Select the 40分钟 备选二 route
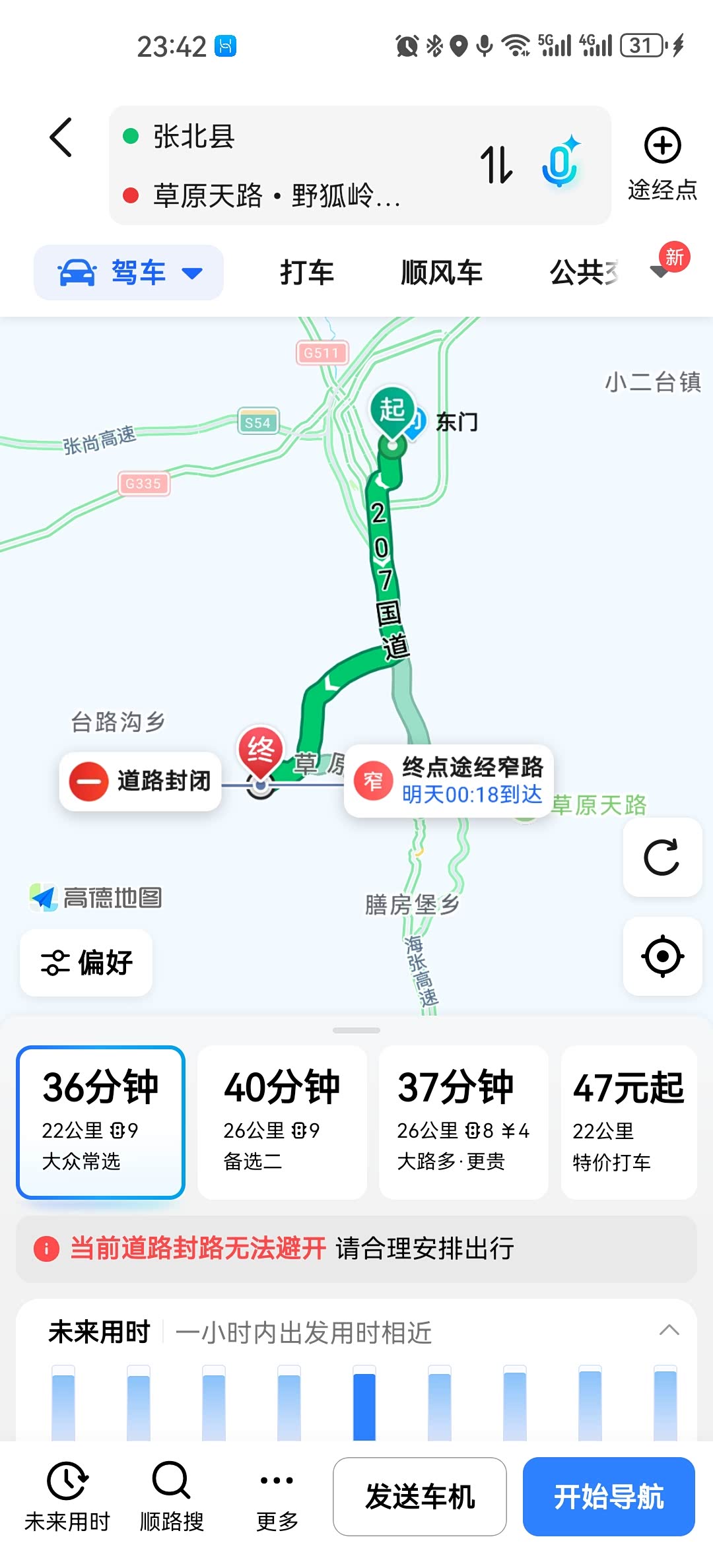The image size is (713, 1568). pyautogui.click(x=282, y=1122)
